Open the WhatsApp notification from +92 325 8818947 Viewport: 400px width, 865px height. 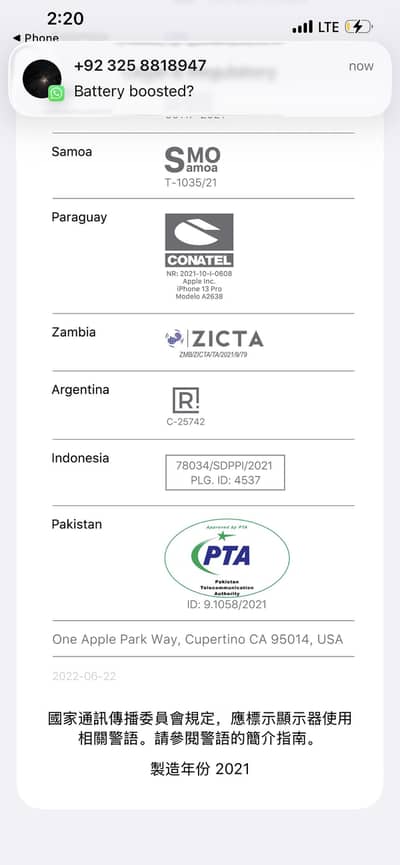click(200, 79)
